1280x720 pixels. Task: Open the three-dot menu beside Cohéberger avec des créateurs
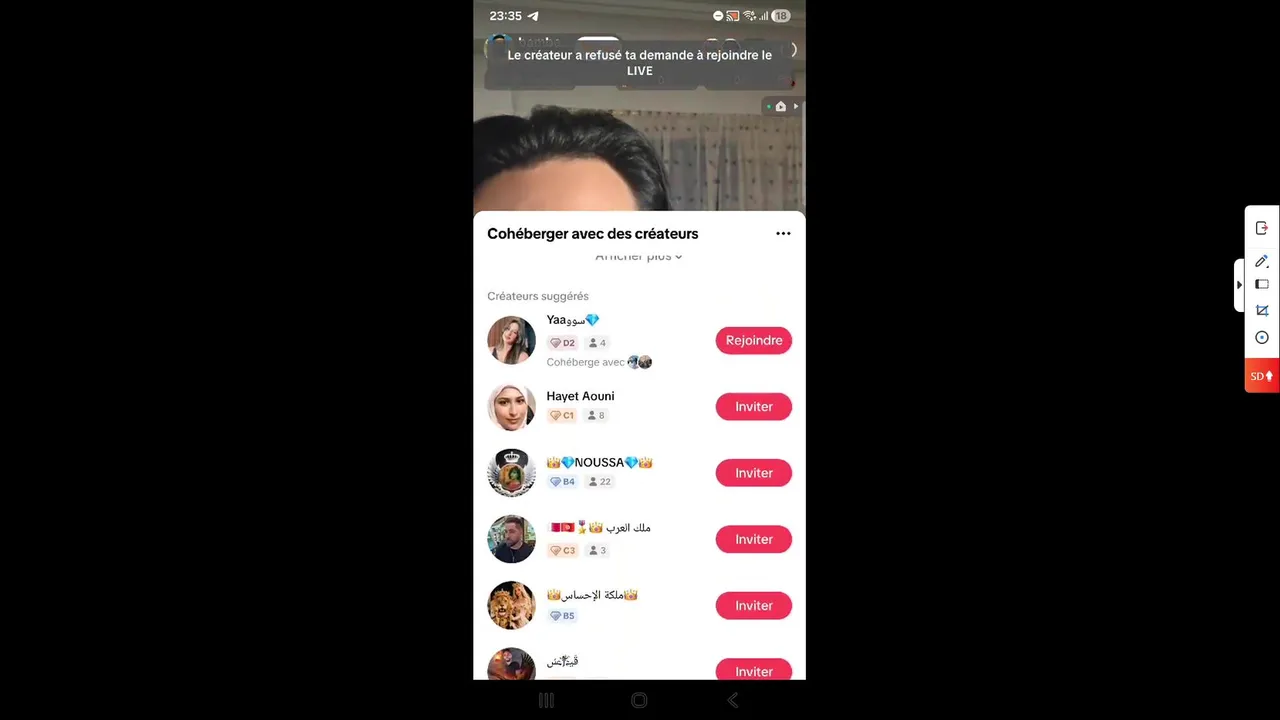tap(783, 234)
